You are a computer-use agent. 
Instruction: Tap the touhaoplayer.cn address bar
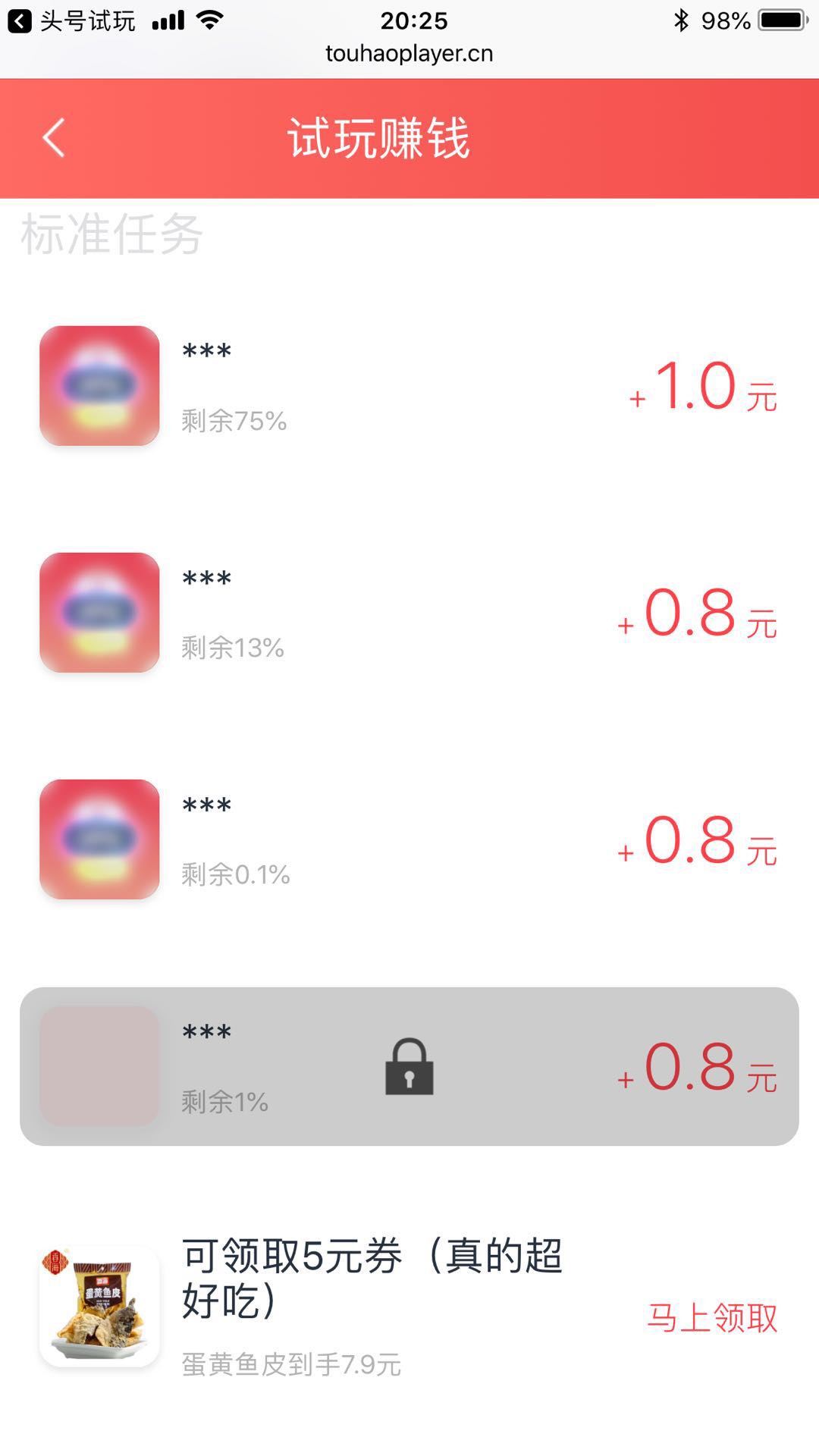(409, 53)
